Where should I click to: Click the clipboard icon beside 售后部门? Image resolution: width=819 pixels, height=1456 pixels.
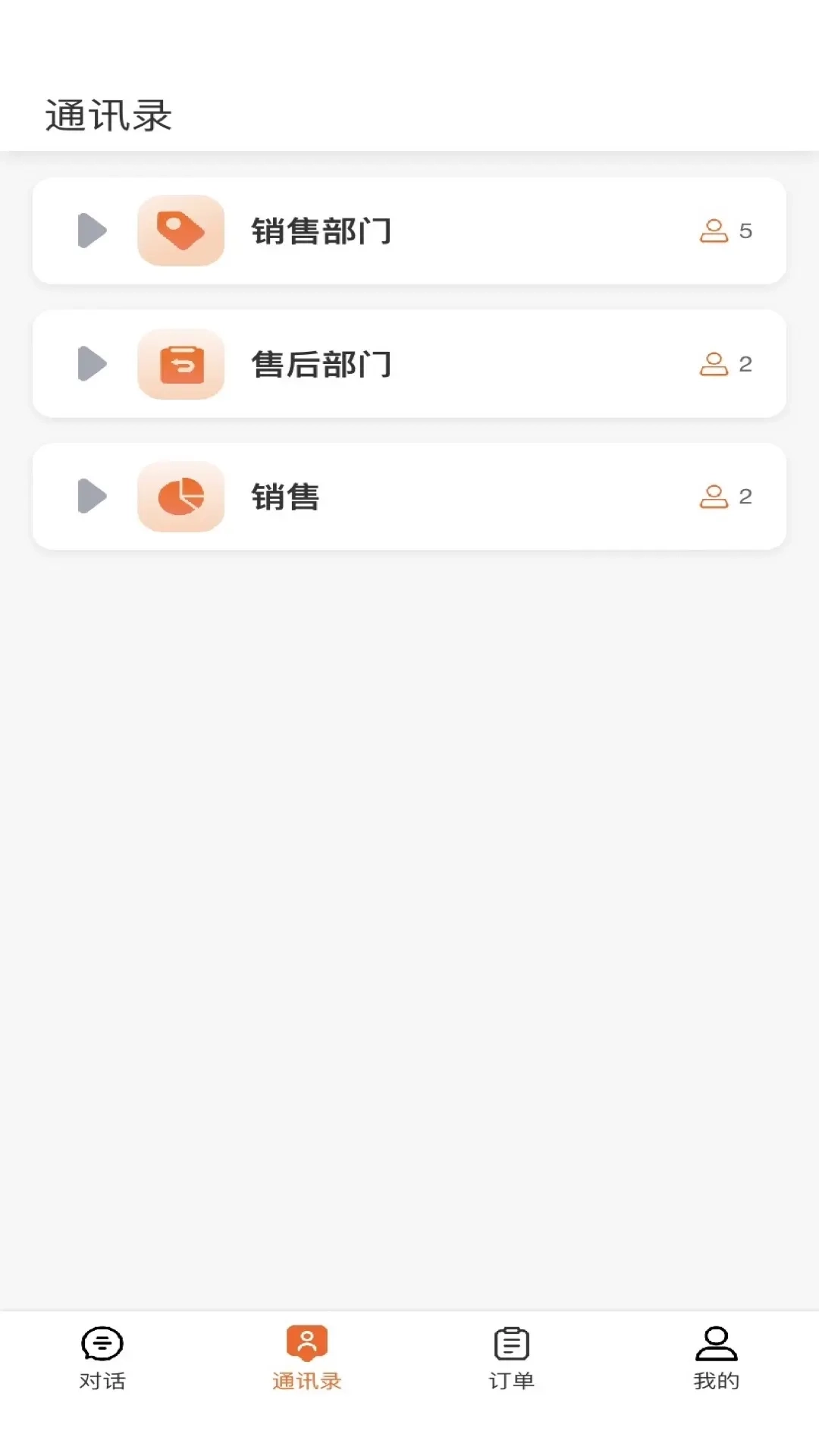point(180,364)
